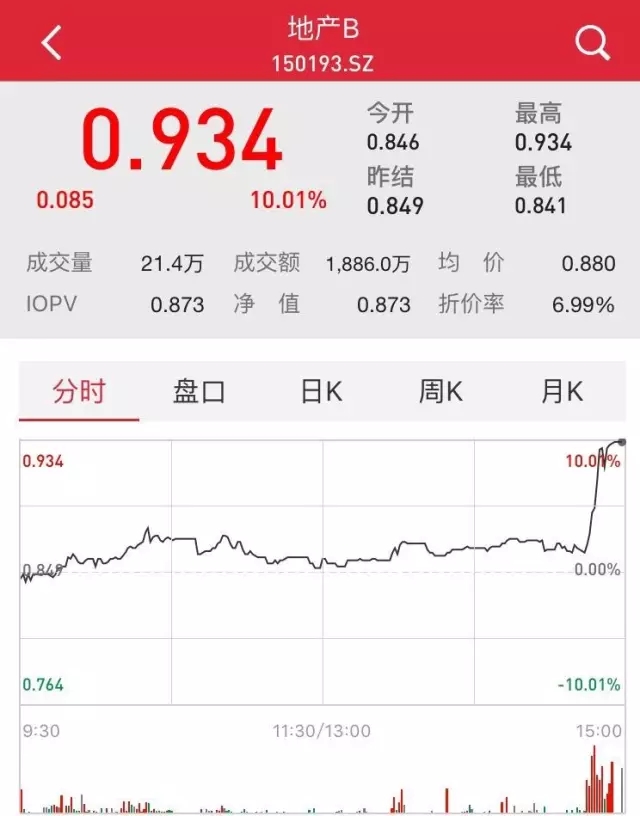Switch to the 盘口 tab

point(199,391)
